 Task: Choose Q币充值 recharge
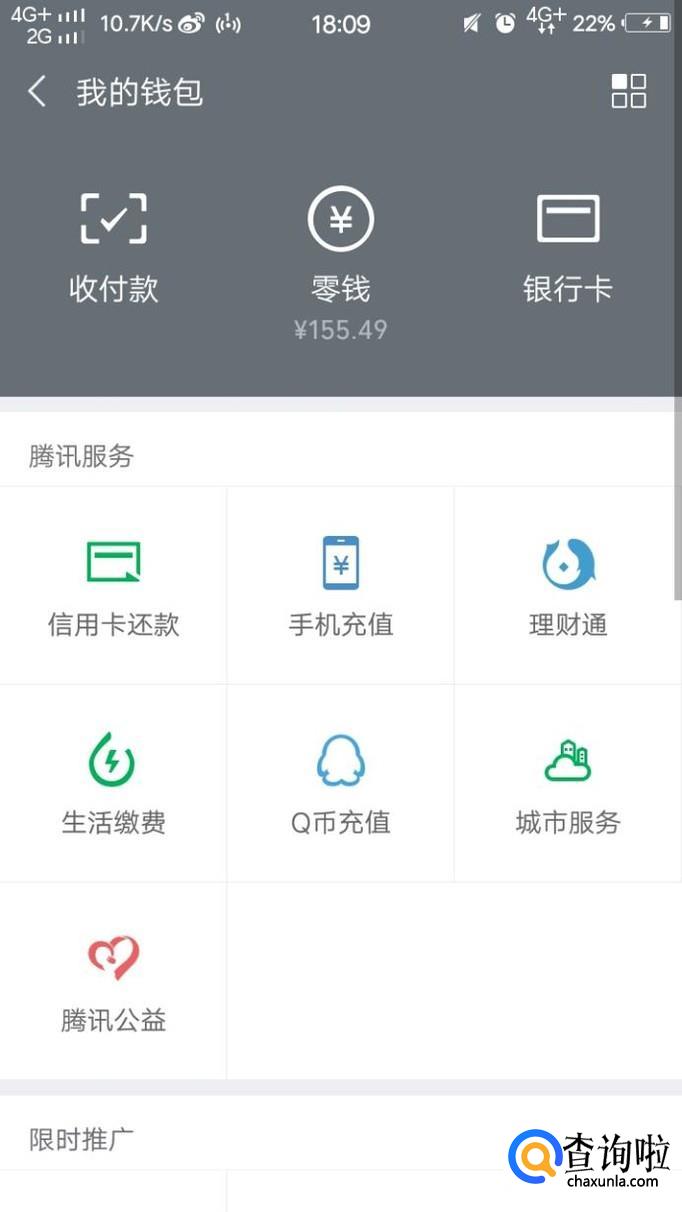click(340, 783)
